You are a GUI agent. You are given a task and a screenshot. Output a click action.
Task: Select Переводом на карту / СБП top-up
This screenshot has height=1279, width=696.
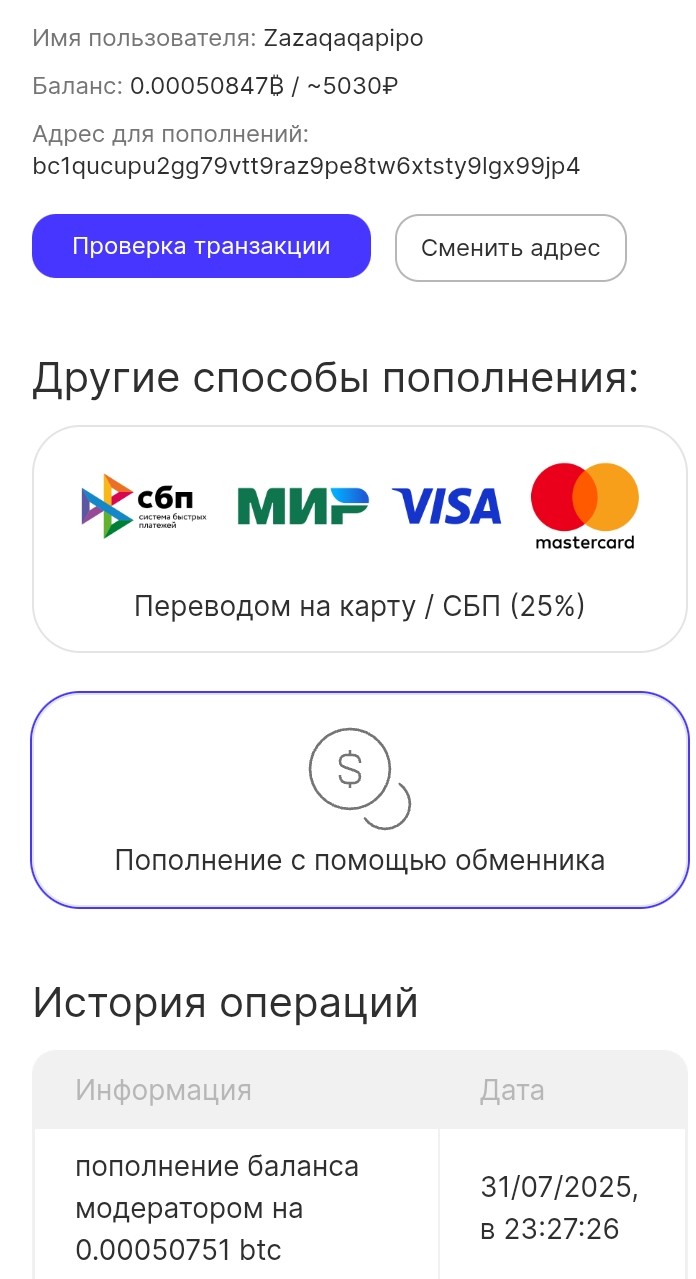click(360, 539)
